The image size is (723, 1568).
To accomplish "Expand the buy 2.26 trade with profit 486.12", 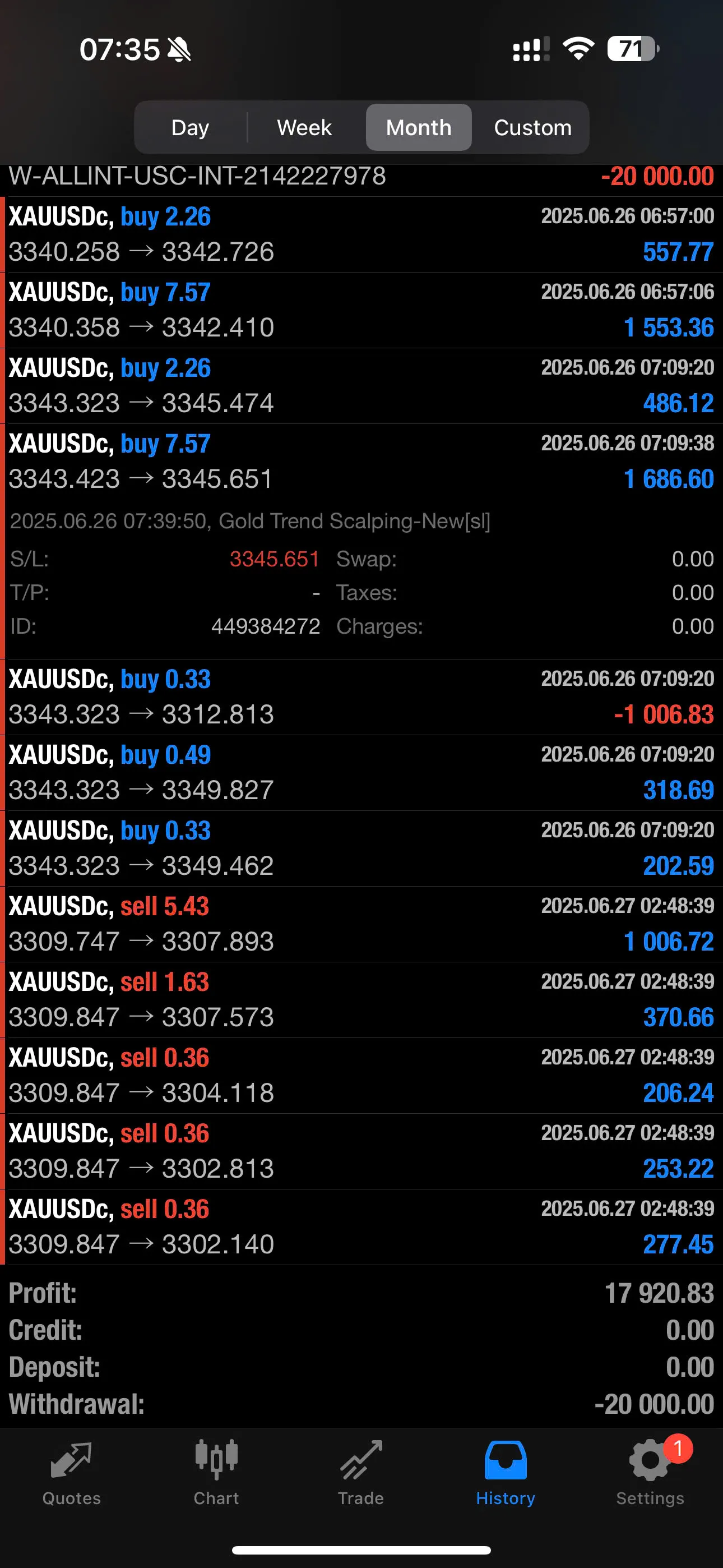I will coord(361,386).
